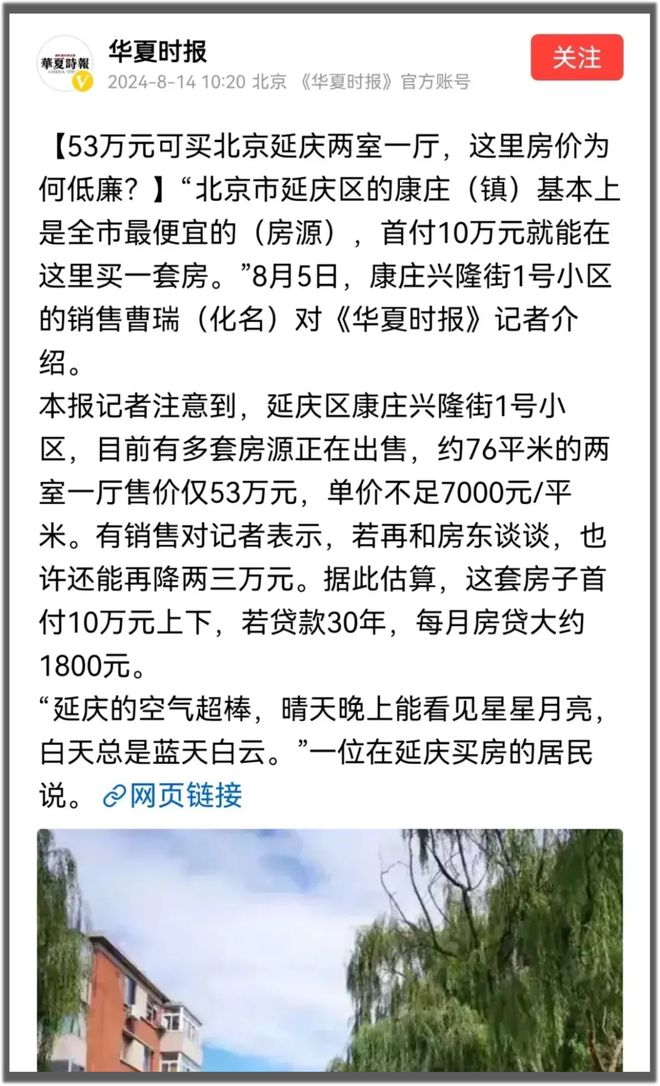Open 华夏时报's profile avatar

[65, 62]
